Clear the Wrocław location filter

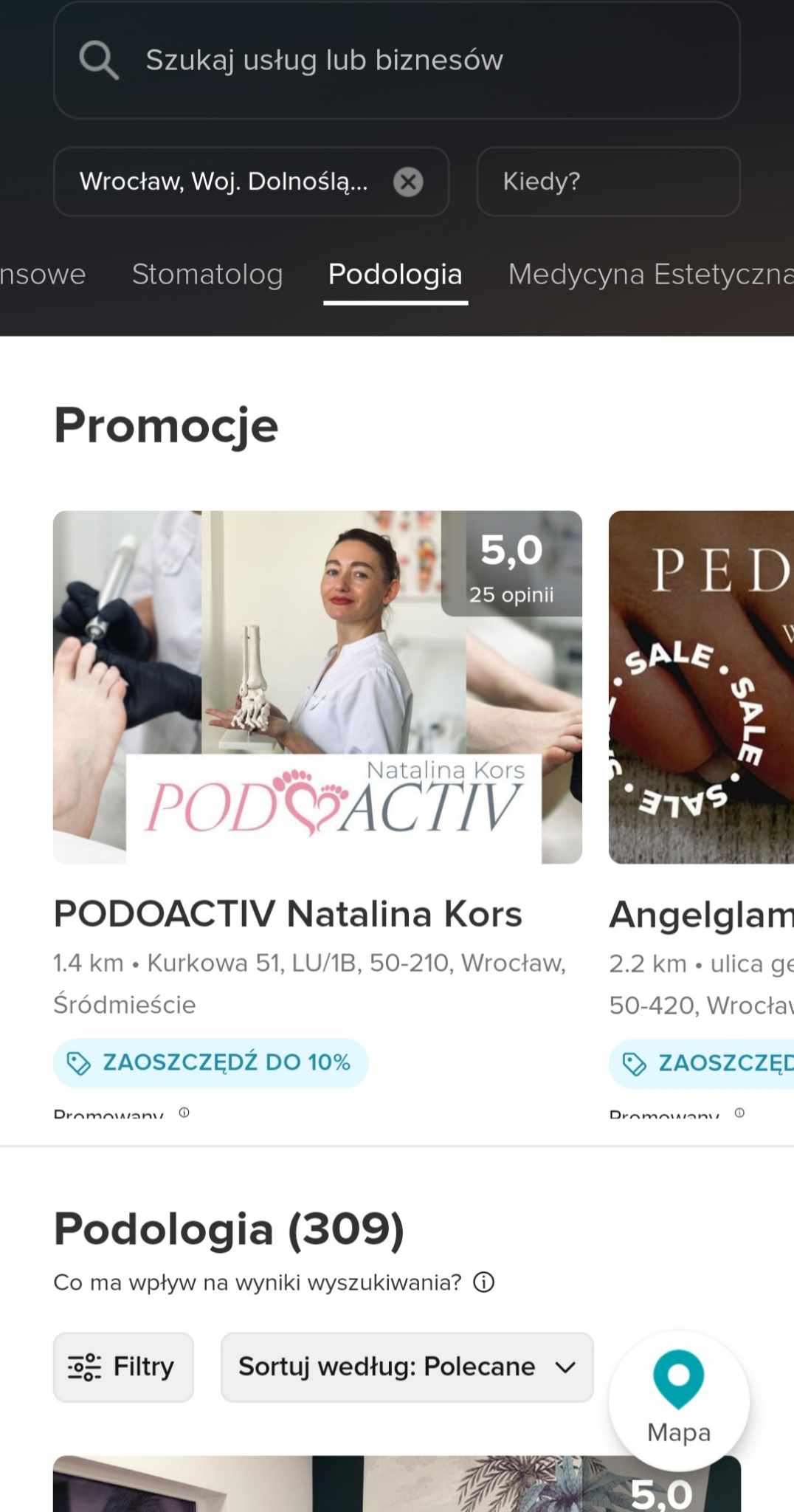tap(408, 182)
